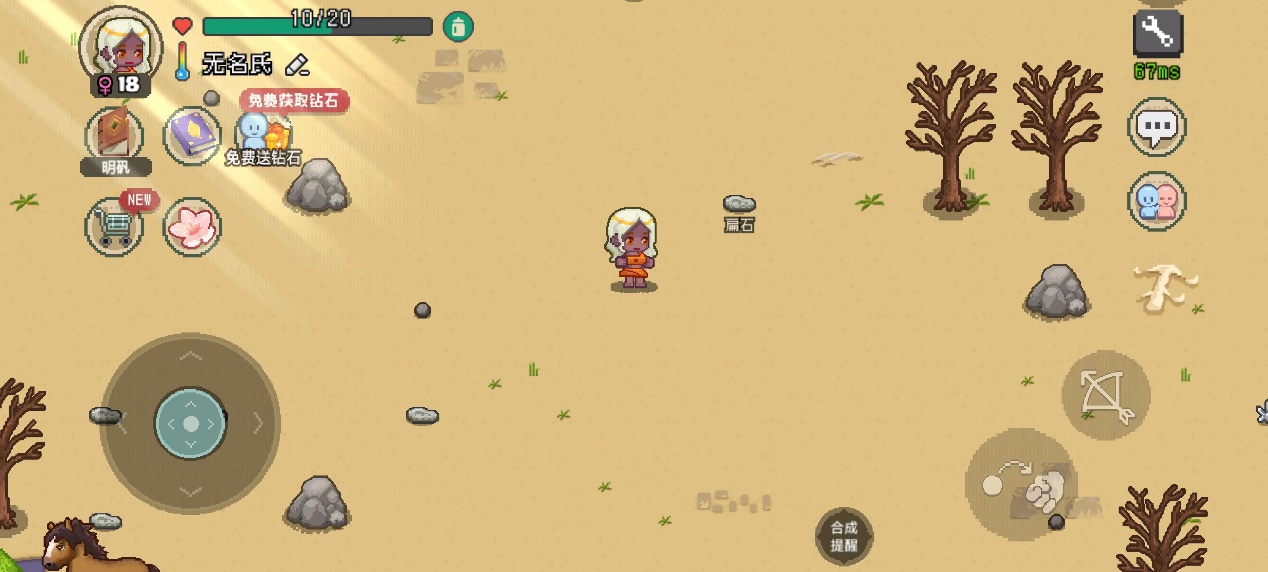Open the 明矾 book icon

click(113, 136)
